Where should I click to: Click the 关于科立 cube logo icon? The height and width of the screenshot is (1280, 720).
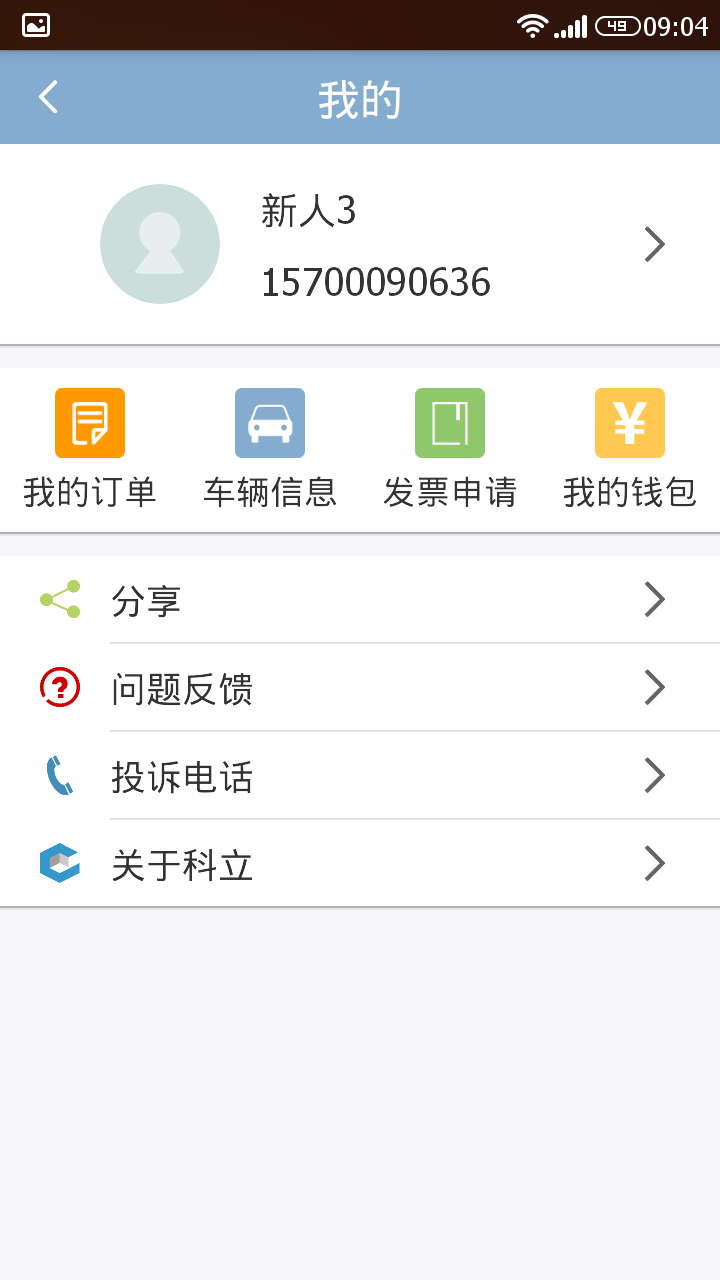(x=58, y=863)
